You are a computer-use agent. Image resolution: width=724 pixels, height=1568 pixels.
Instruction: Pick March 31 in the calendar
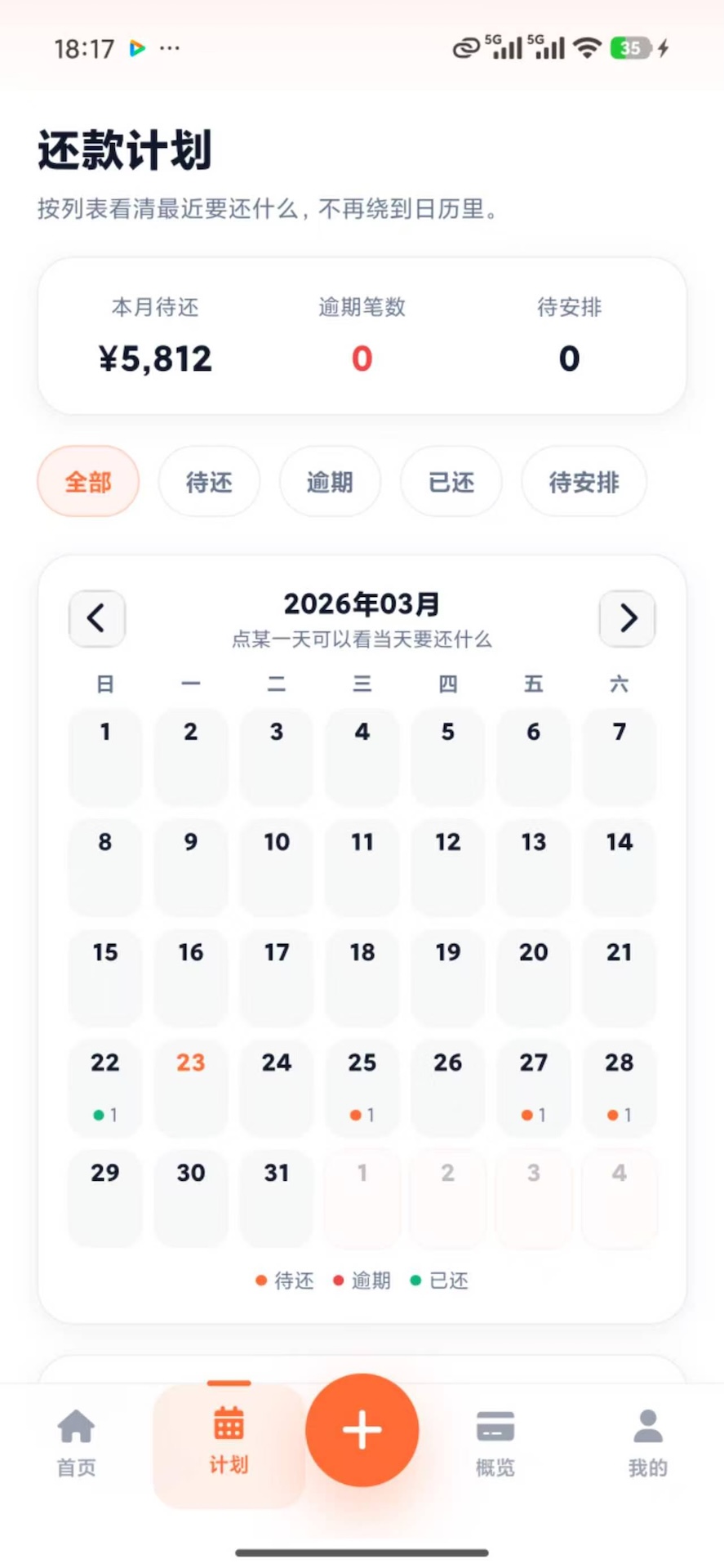(x=277, y=1196)
